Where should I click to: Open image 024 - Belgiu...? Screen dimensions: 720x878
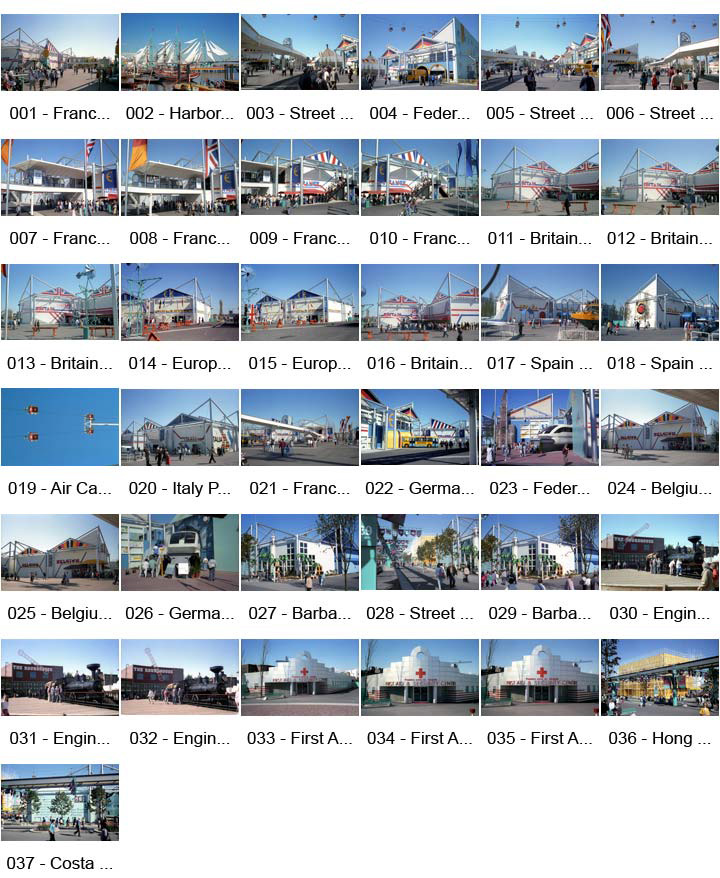660,427
